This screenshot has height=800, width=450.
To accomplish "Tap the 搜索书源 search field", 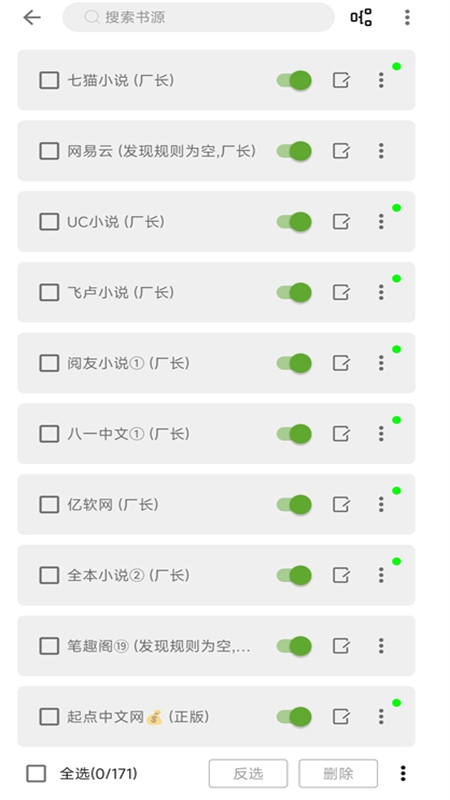I will pos(198,17).
